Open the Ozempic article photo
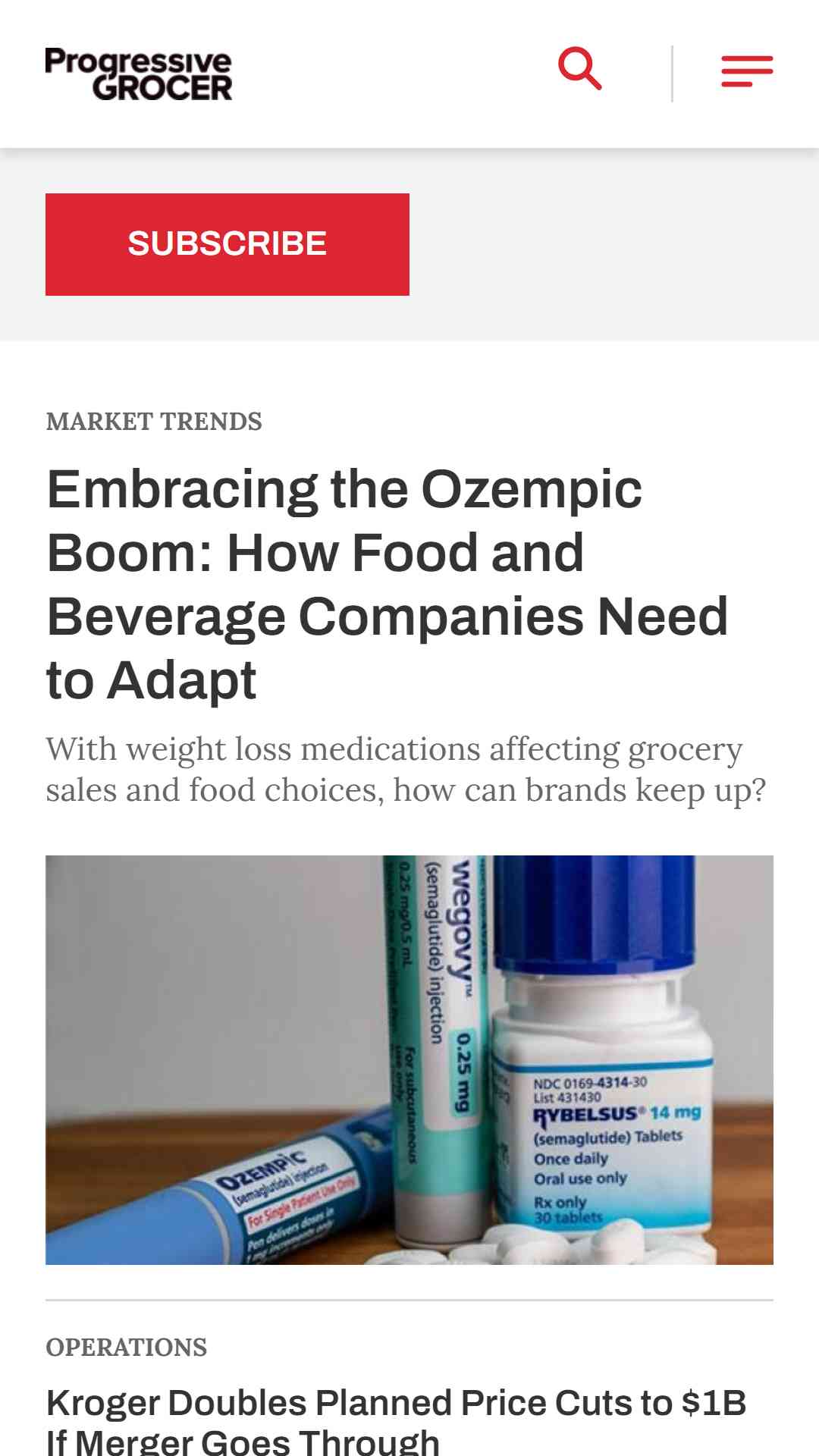Screen dimensions: 819x1456 [x=409, y=1059]
